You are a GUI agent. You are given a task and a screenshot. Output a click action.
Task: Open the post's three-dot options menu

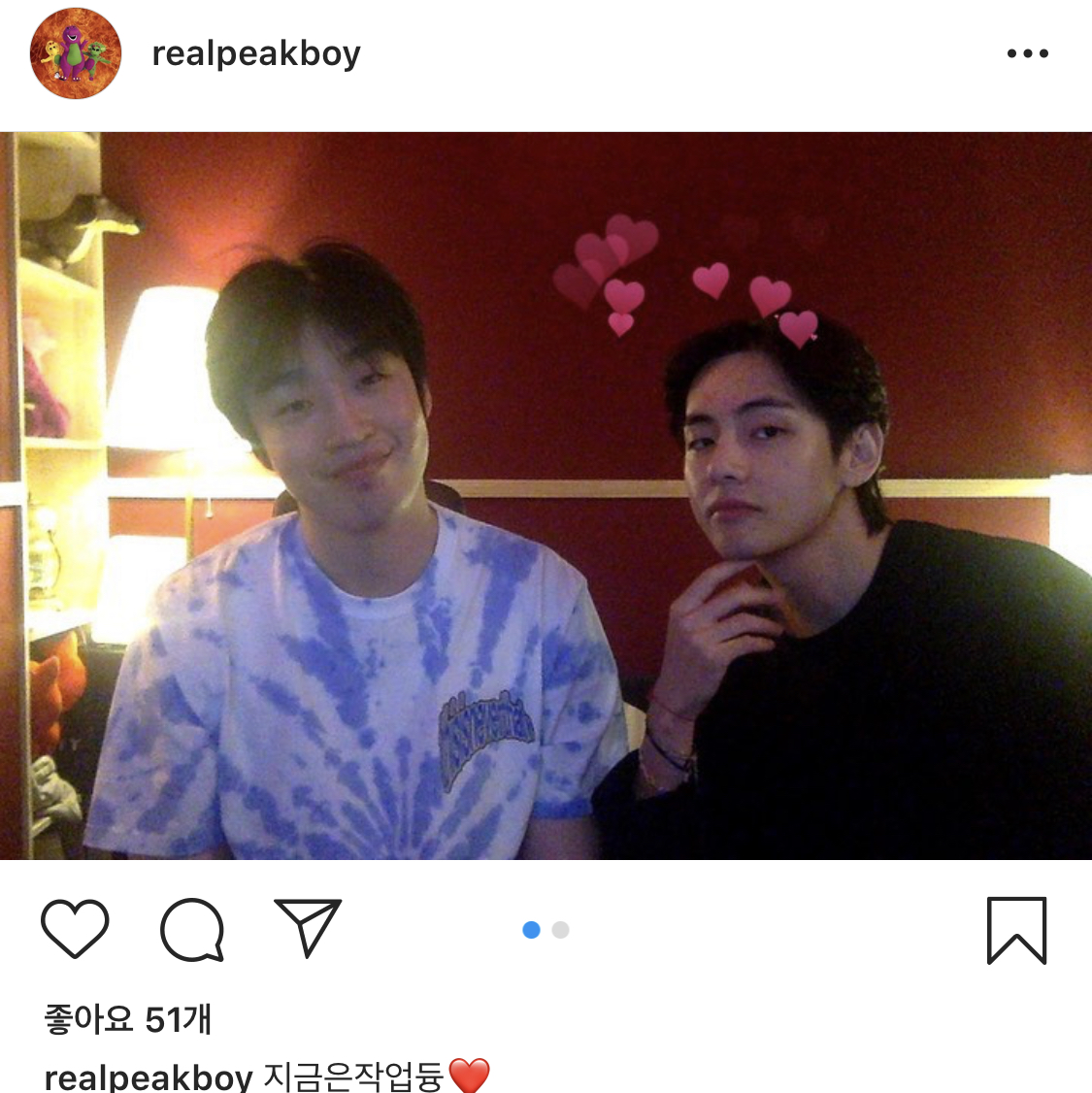[1027, 54]
